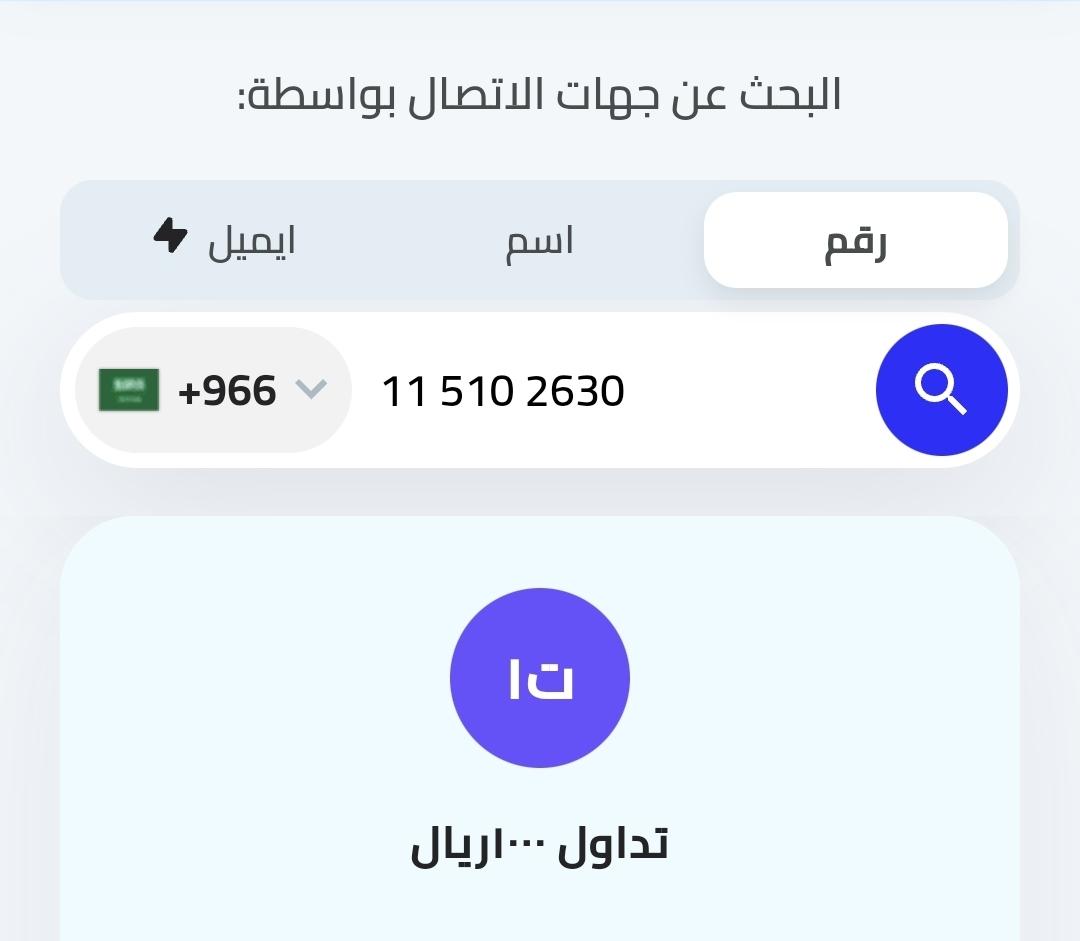Select the ايميل search tab
Screen dimensions: 1080x941
226,241
